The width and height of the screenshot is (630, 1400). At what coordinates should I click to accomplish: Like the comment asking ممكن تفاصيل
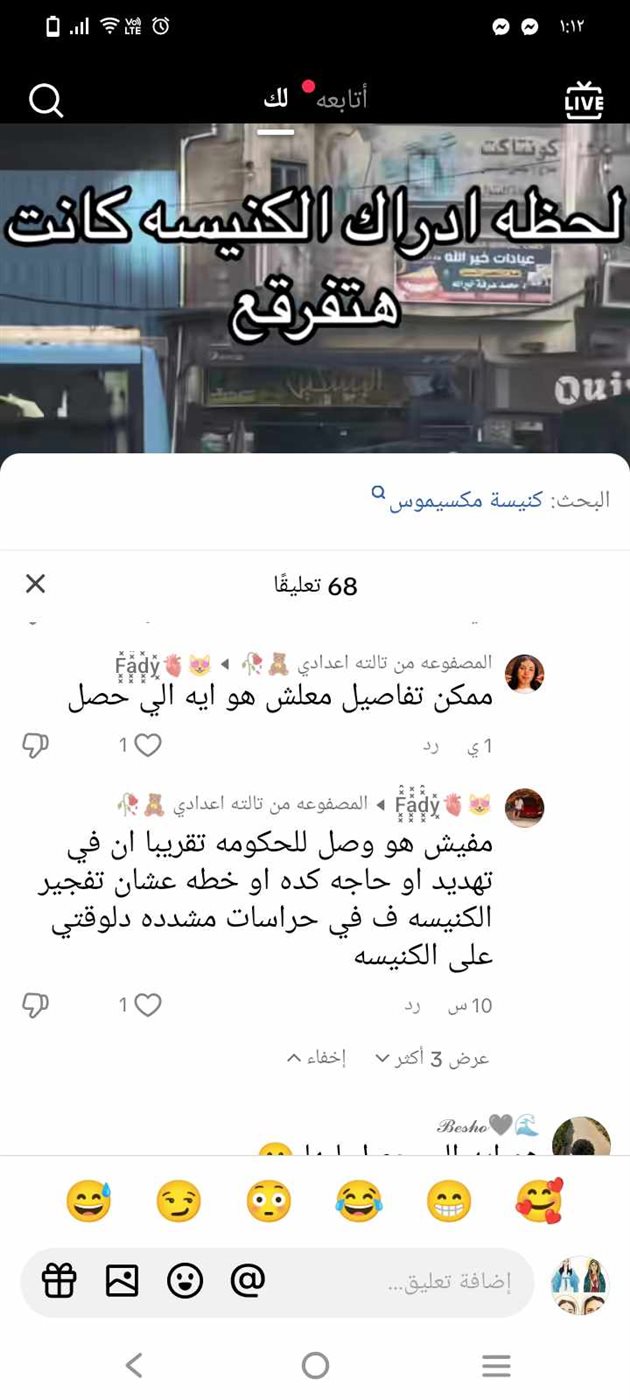(x=148, y=745)
